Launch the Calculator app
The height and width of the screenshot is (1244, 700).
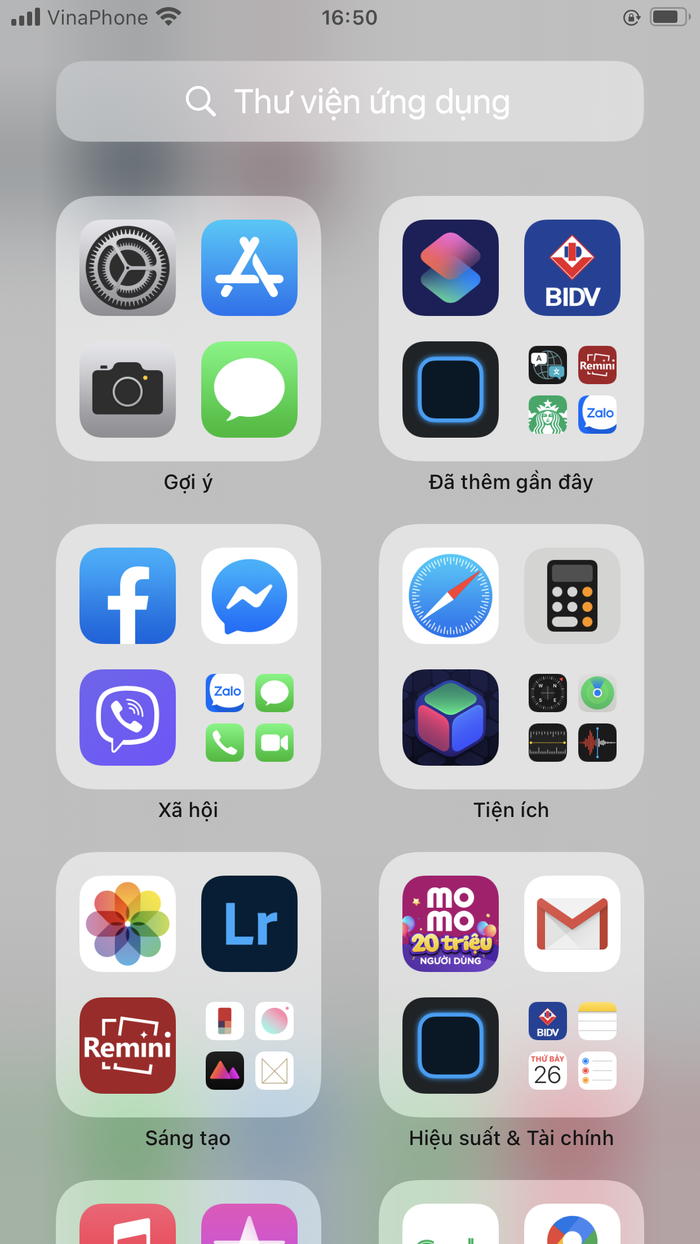(572, 595)
